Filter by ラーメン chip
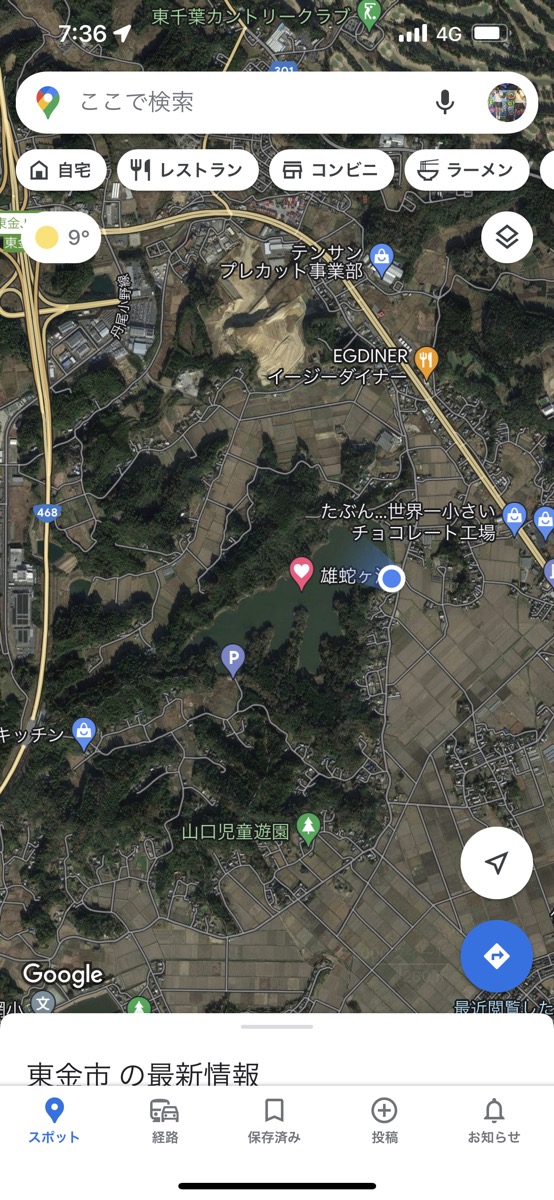 pyautogui.click(x=466, y=170)
